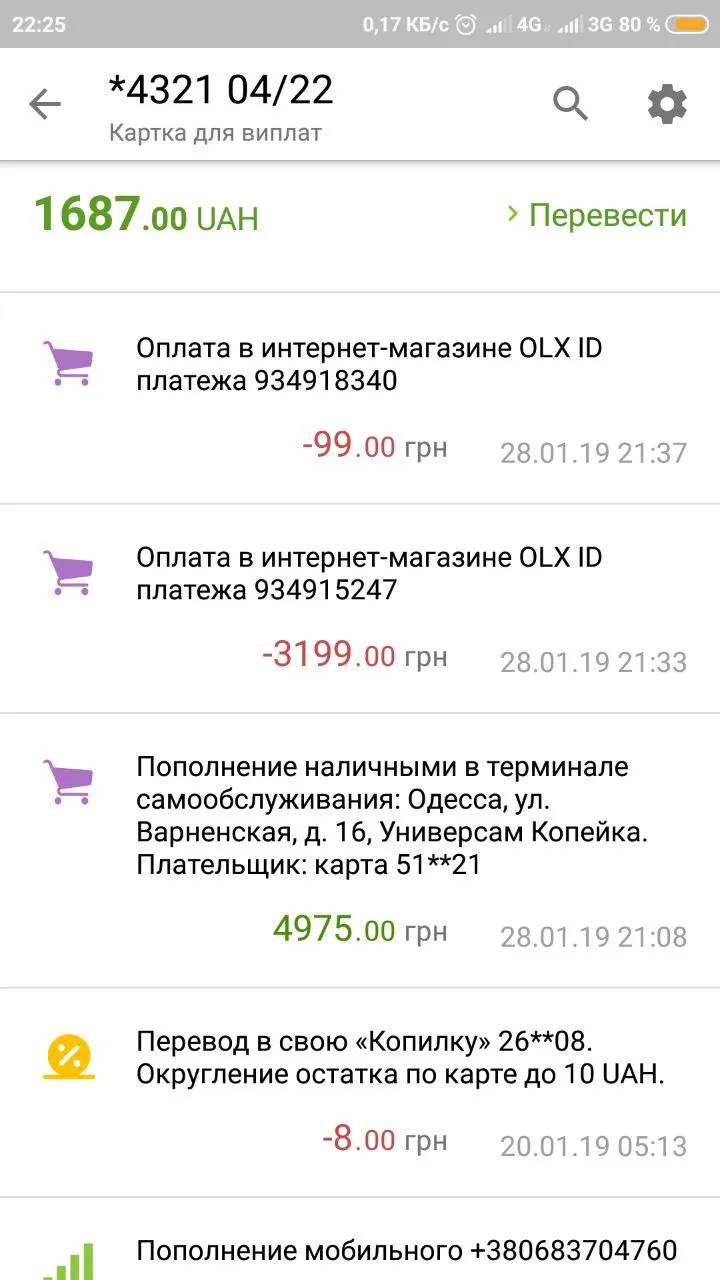Tap the Перевести transfer link
Viewport: 720px width, 1280px height.
click(597, 215)
